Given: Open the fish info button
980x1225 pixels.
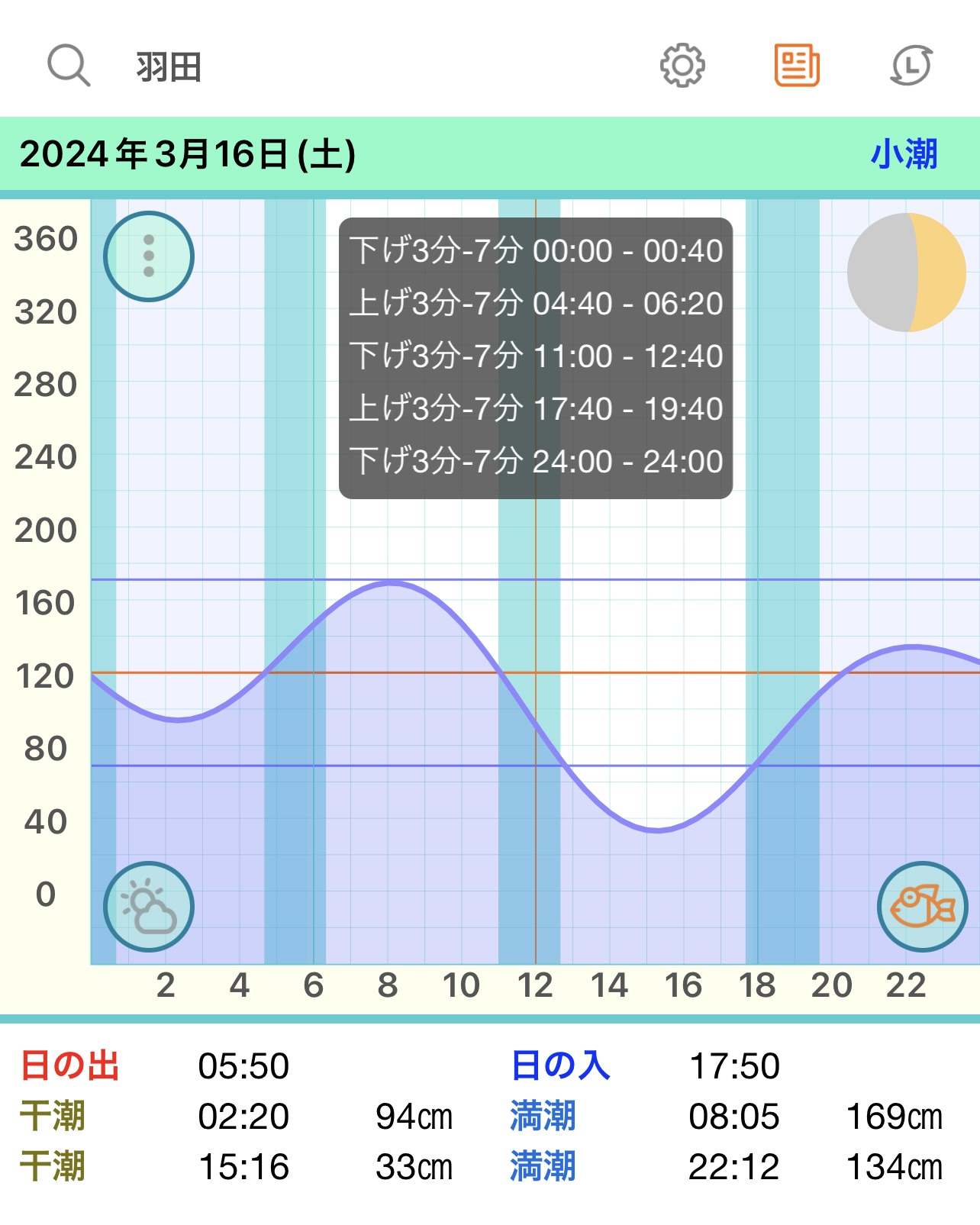Looking at the screenshot, I should coord(922,907).
